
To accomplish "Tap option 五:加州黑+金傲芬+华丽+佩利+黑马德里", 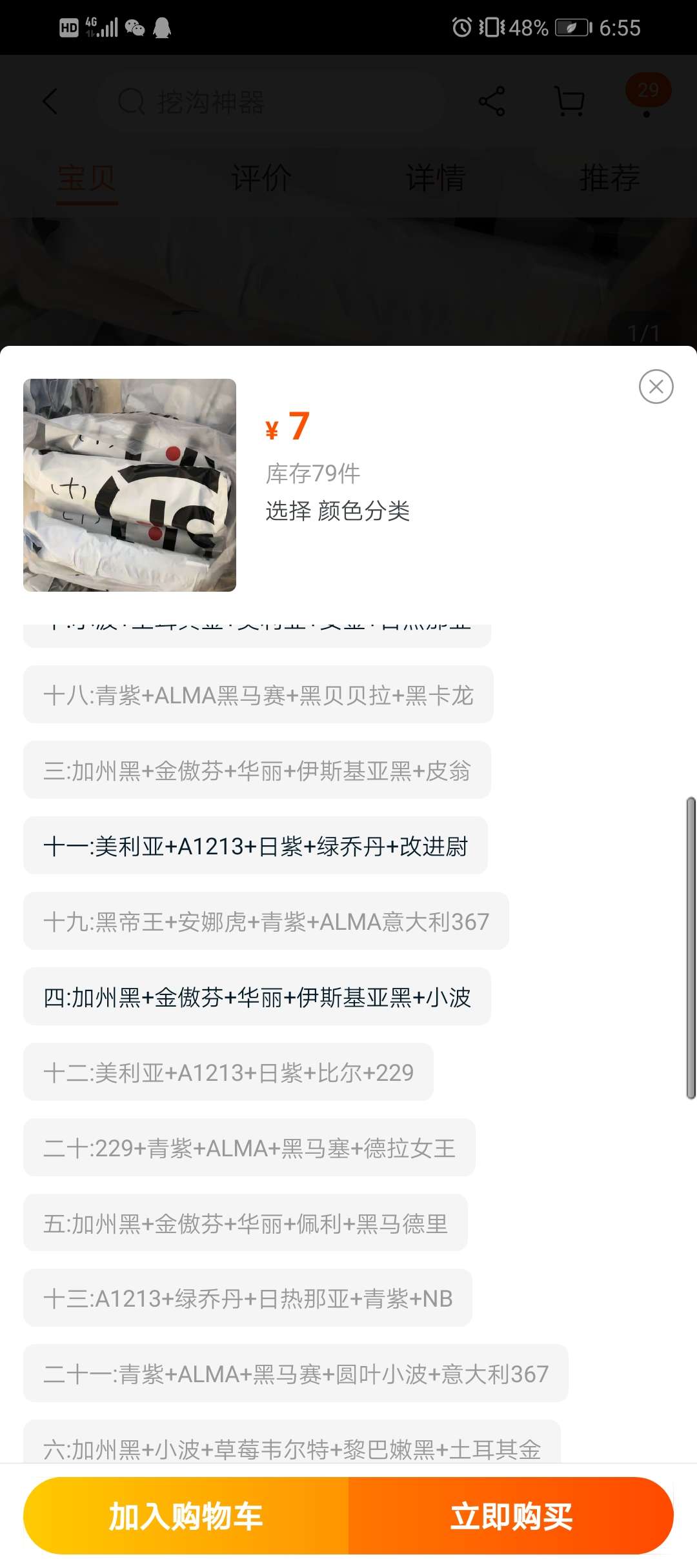I will click(x=245, y=1223).
